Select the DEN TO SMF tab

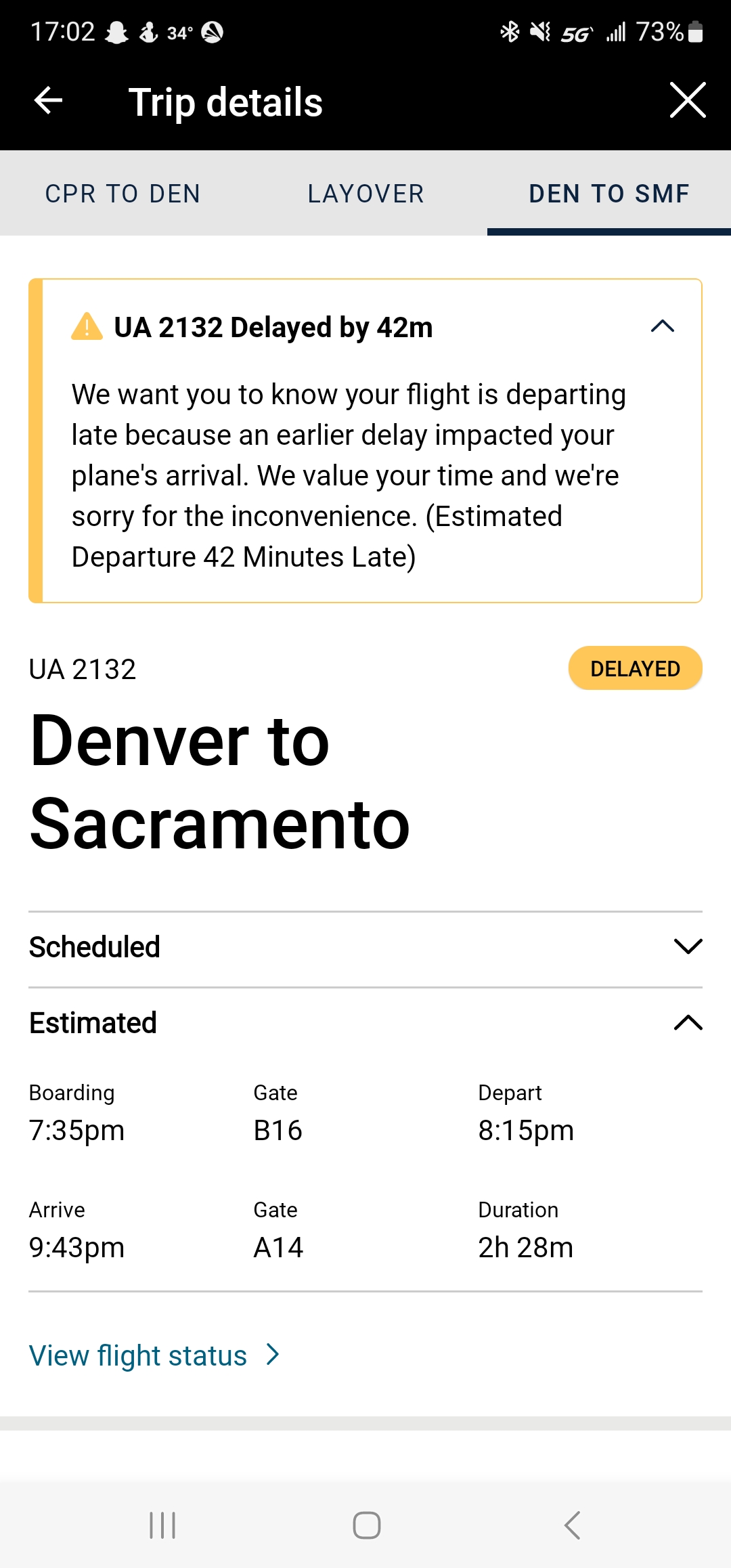coord(608,194)
